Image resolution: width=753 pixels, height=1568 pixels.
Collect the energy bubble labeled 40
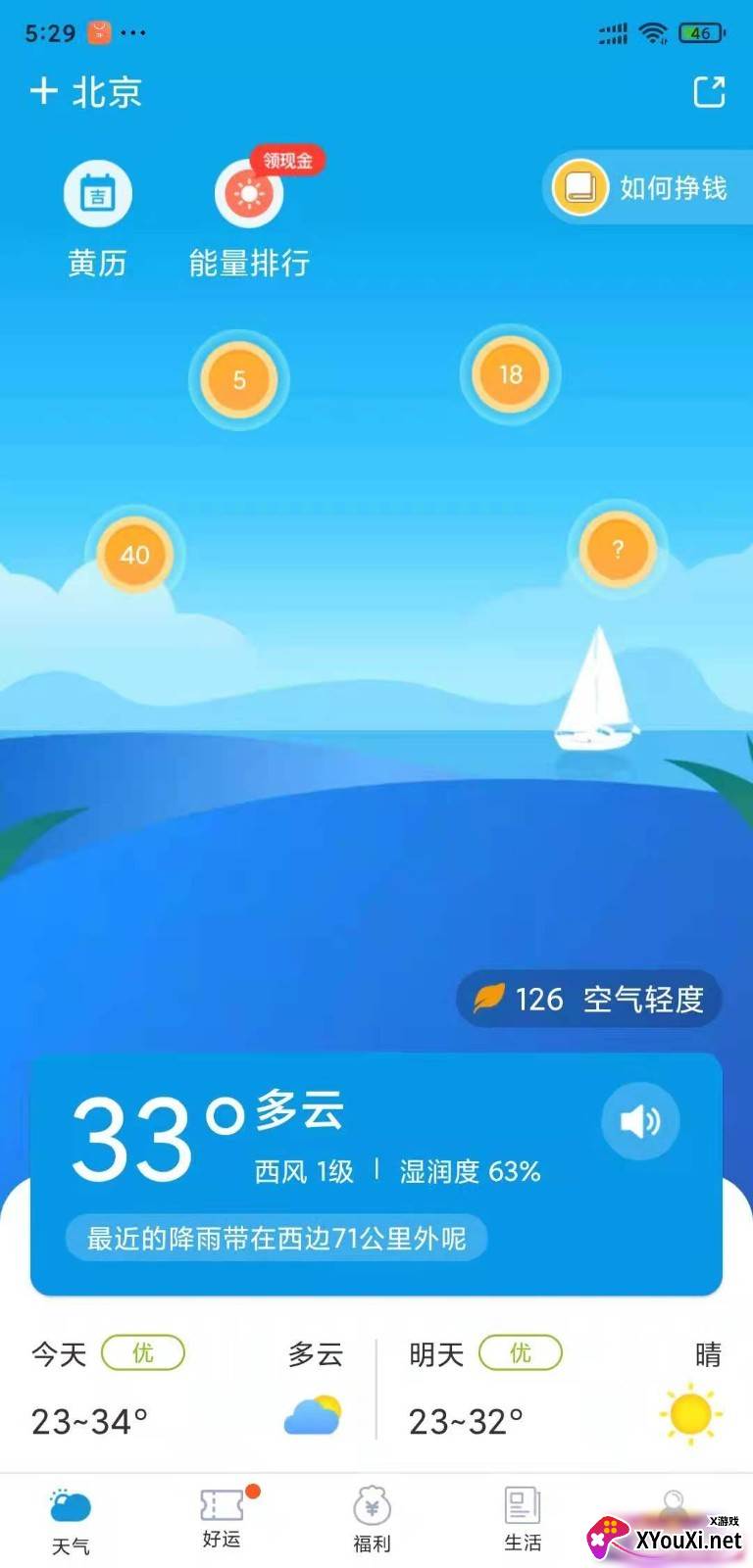pyautogui.click(x=135, y=555)
